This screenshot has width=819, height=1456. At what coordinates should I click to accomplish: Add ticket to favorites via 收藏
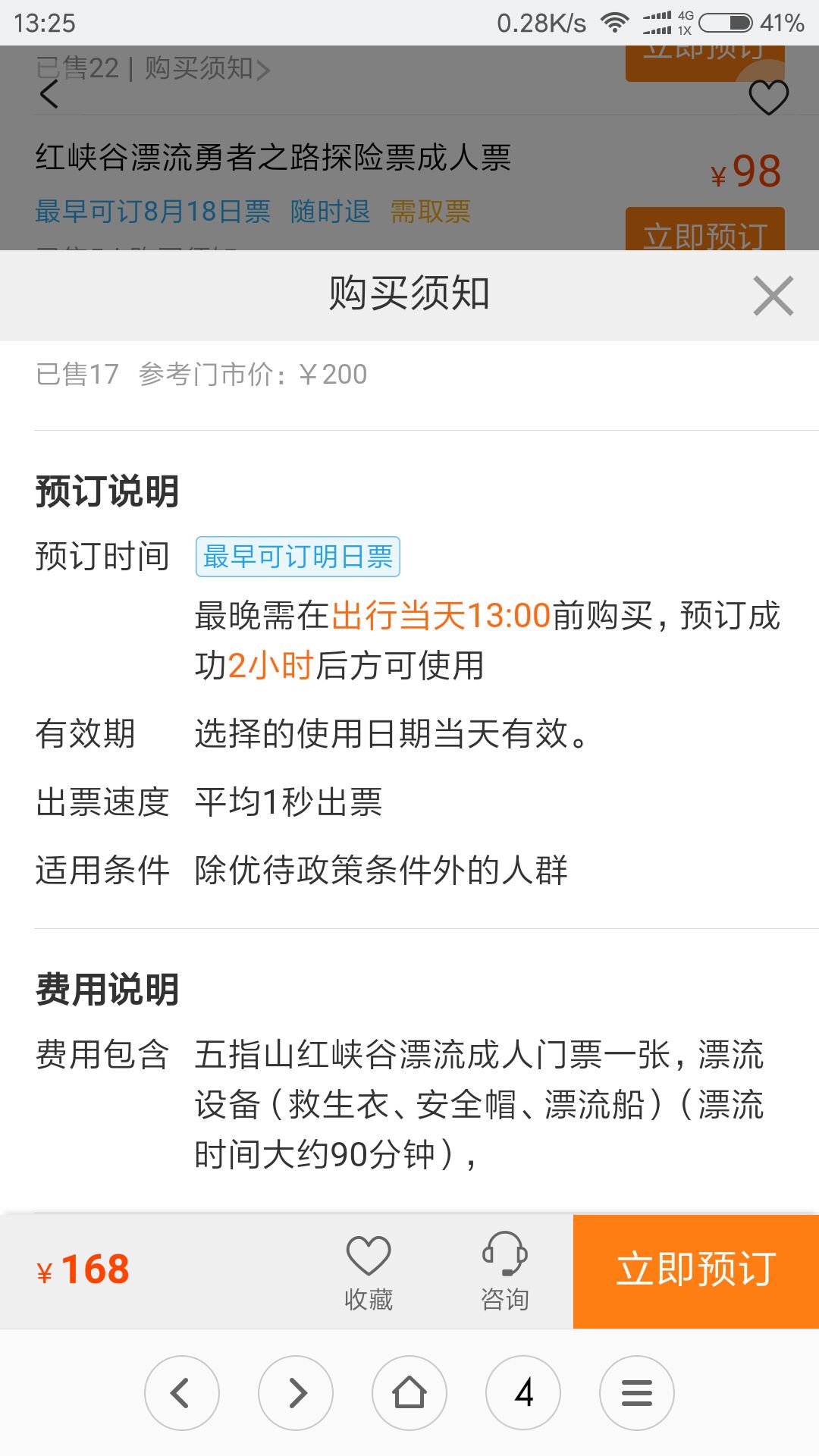point(369,1272)
